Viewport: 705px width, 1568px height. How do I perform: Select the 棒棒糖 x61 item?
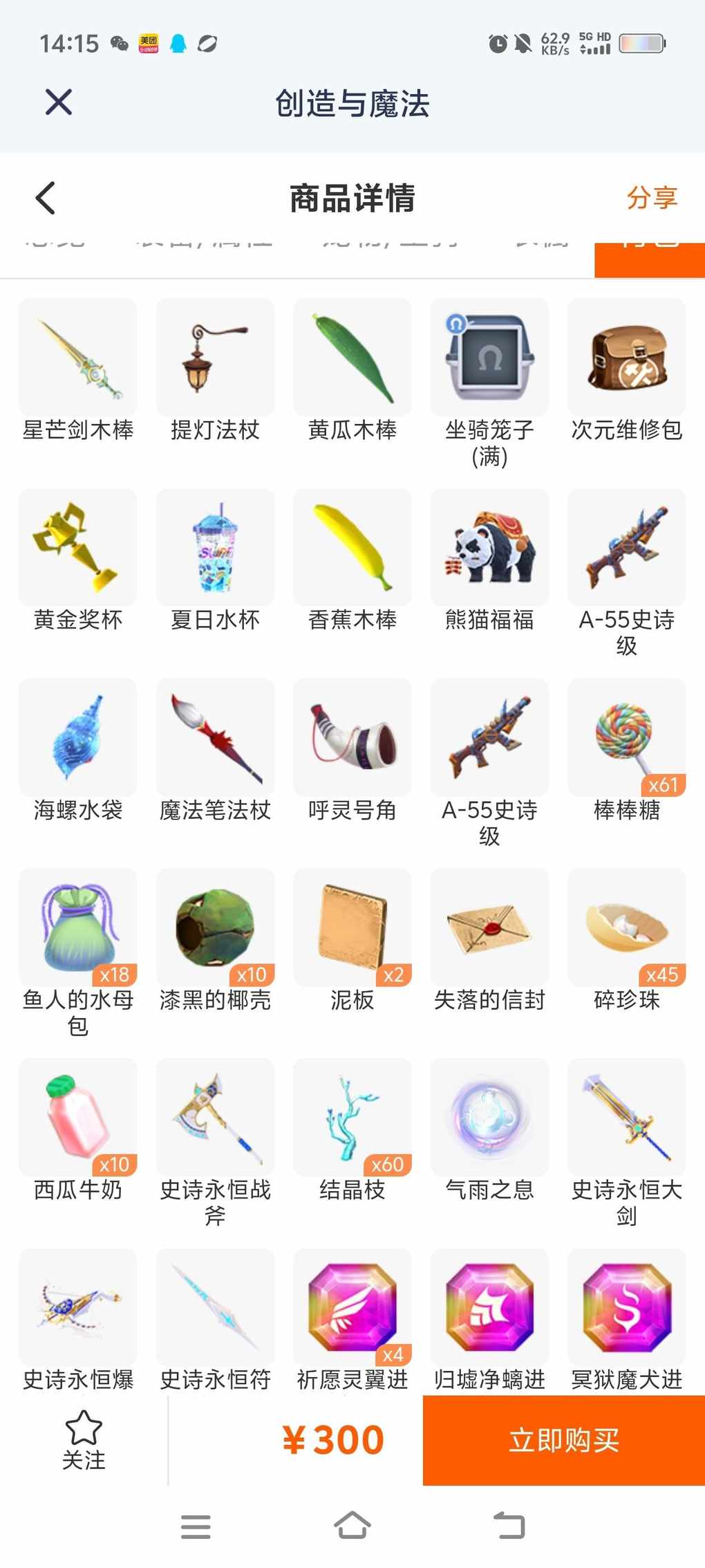point(626,737)
